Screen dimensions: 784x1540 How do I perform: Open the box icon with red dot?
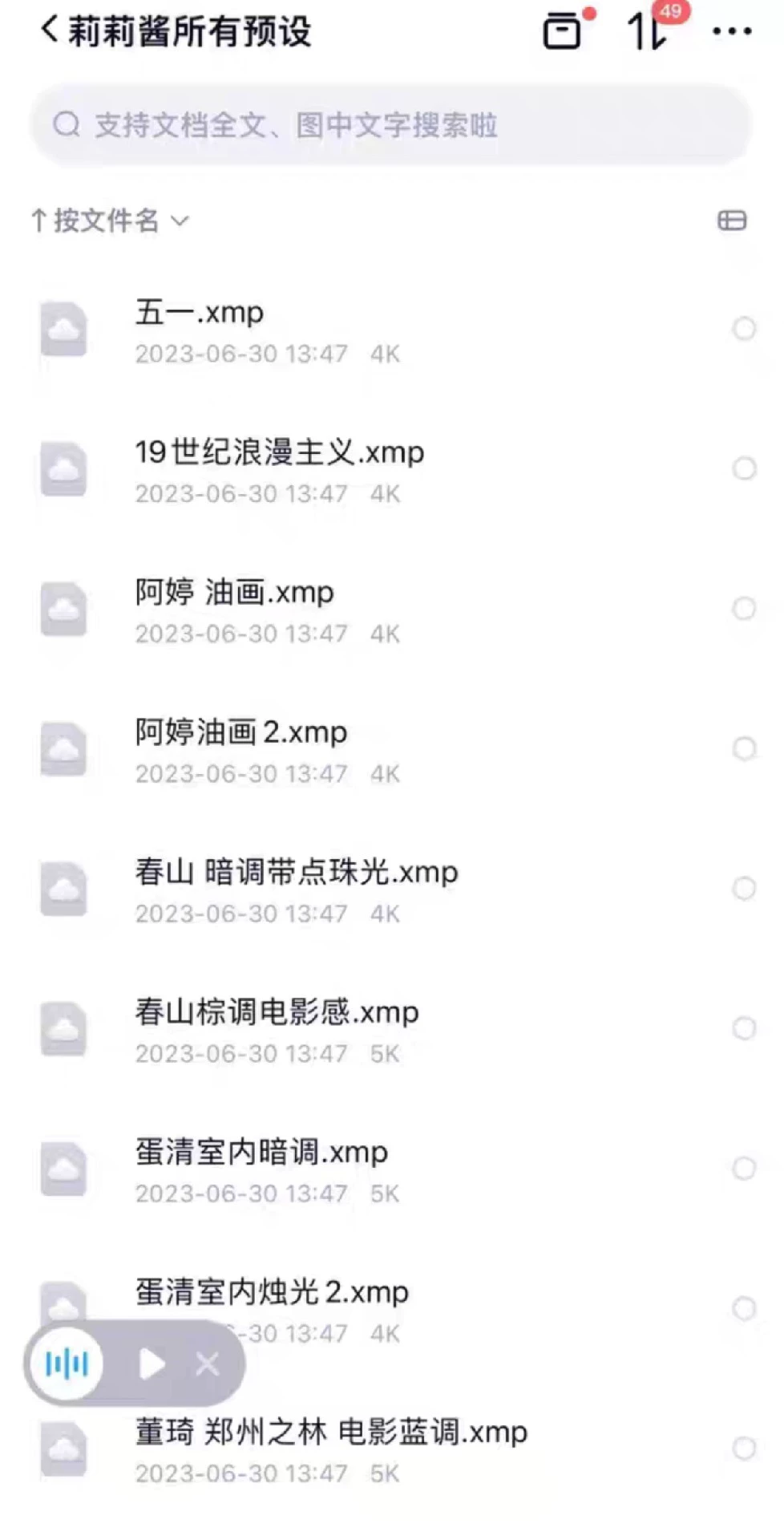[563, 30]
